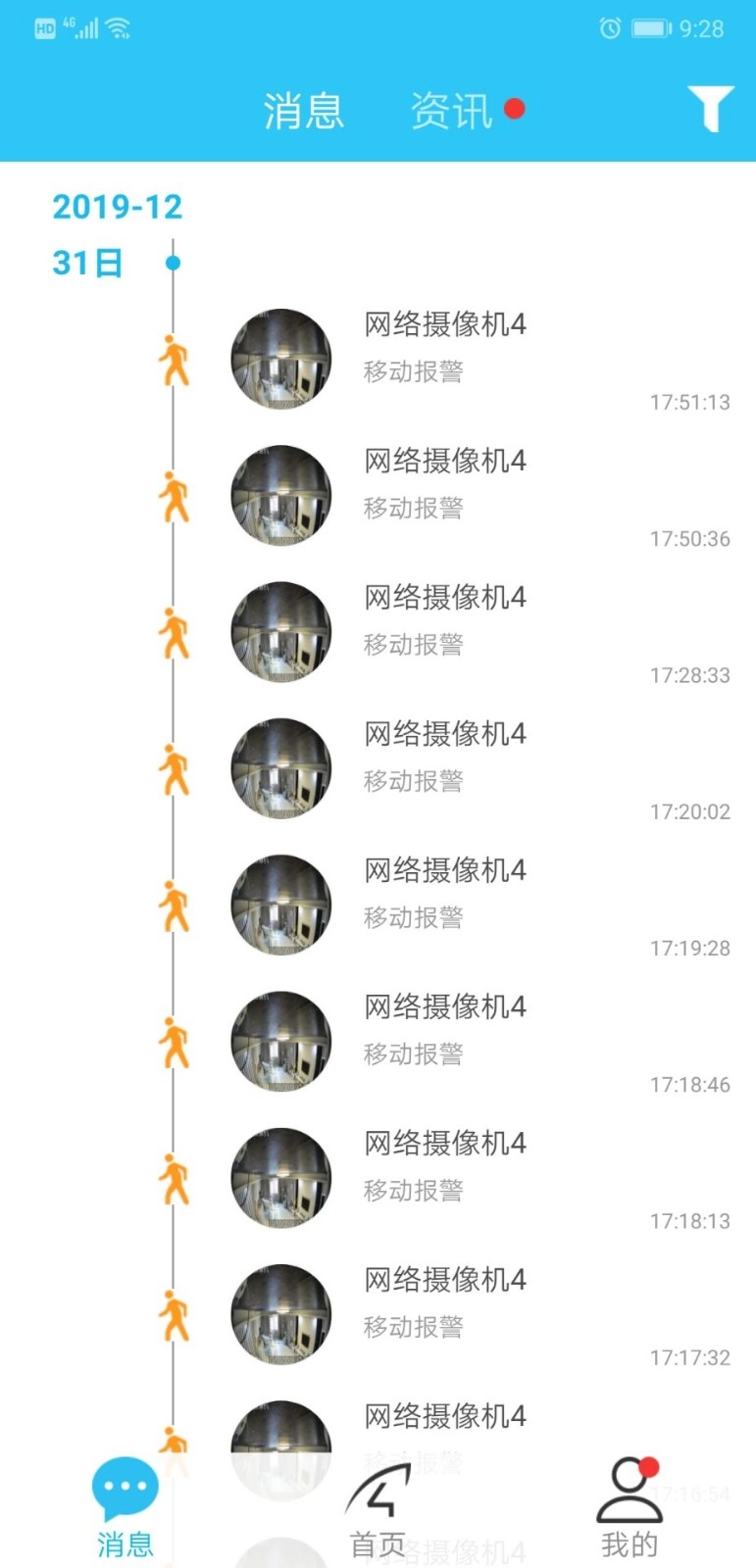Tap the chat bubble 消息 icon in bottom bar

(124, 1487)
